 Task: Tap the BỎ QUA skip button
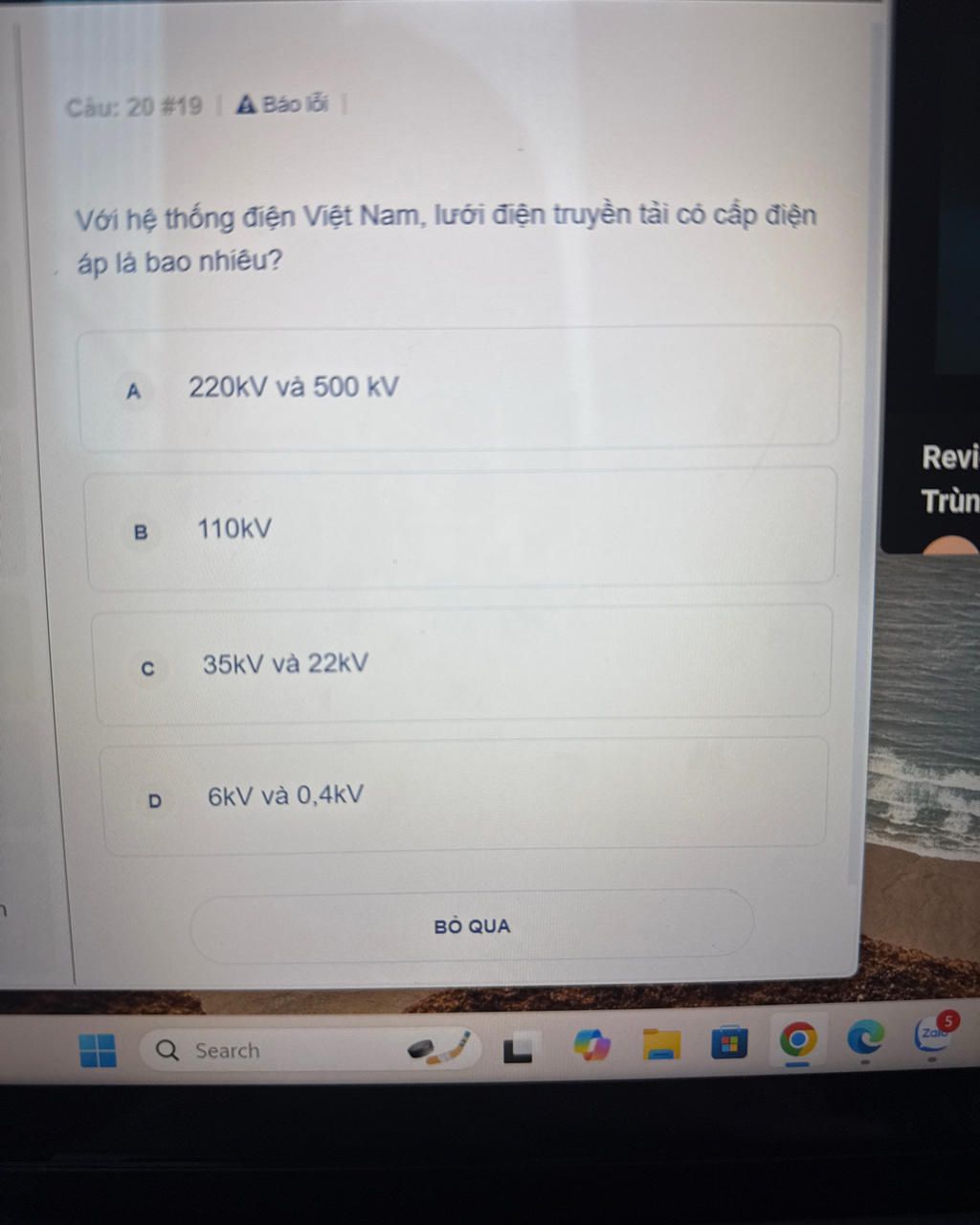(472, 925)
